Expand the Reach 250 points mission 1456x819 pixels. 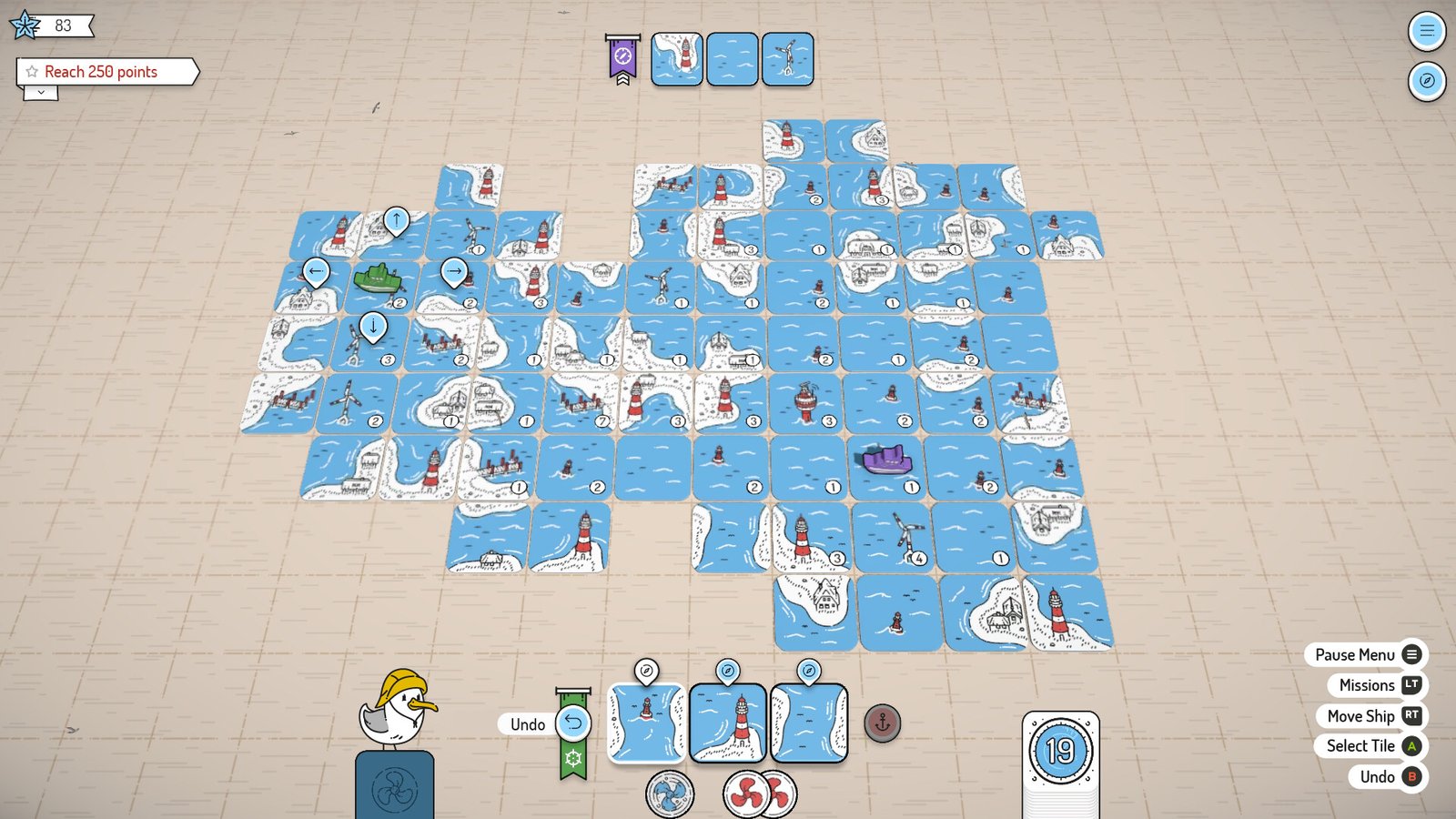point(41,93)
